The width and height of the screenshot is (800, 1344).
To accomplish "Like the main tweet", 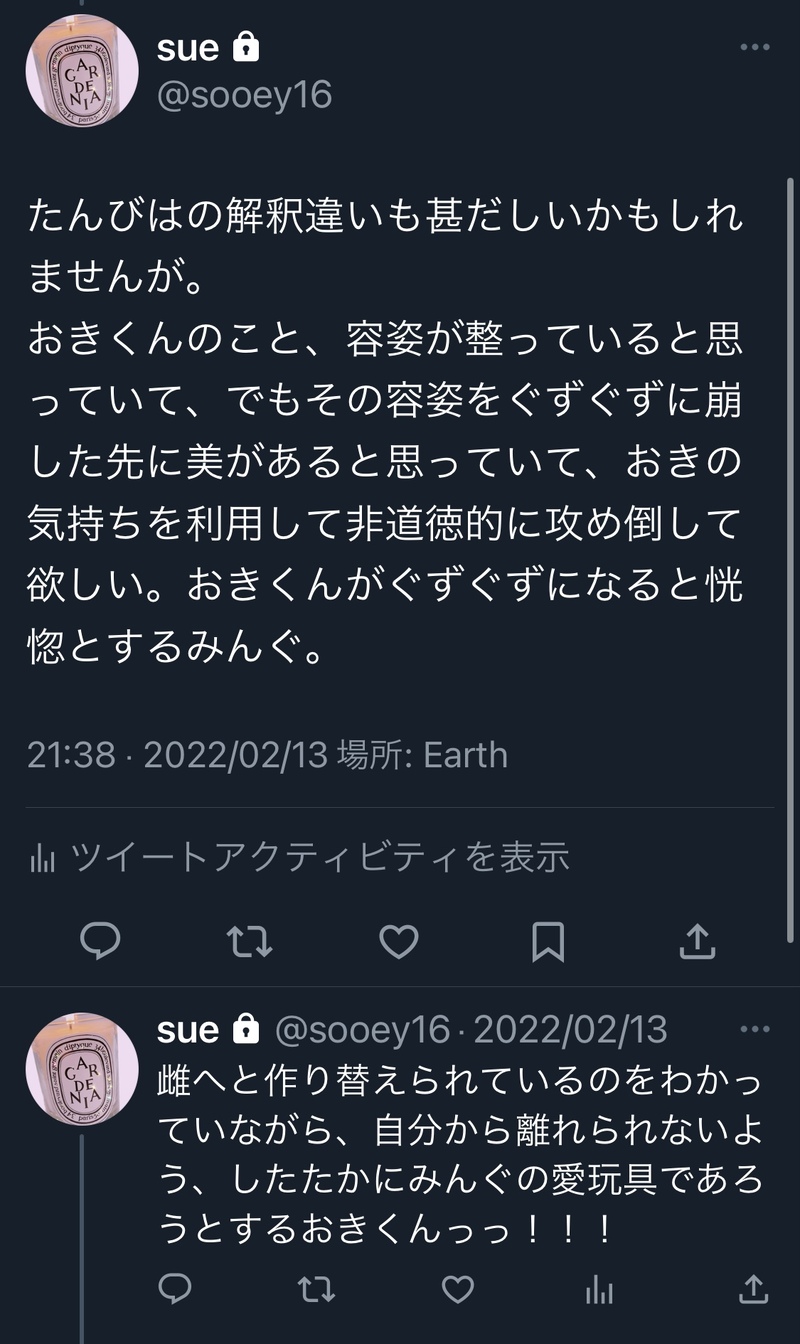I will click(399, 941).
